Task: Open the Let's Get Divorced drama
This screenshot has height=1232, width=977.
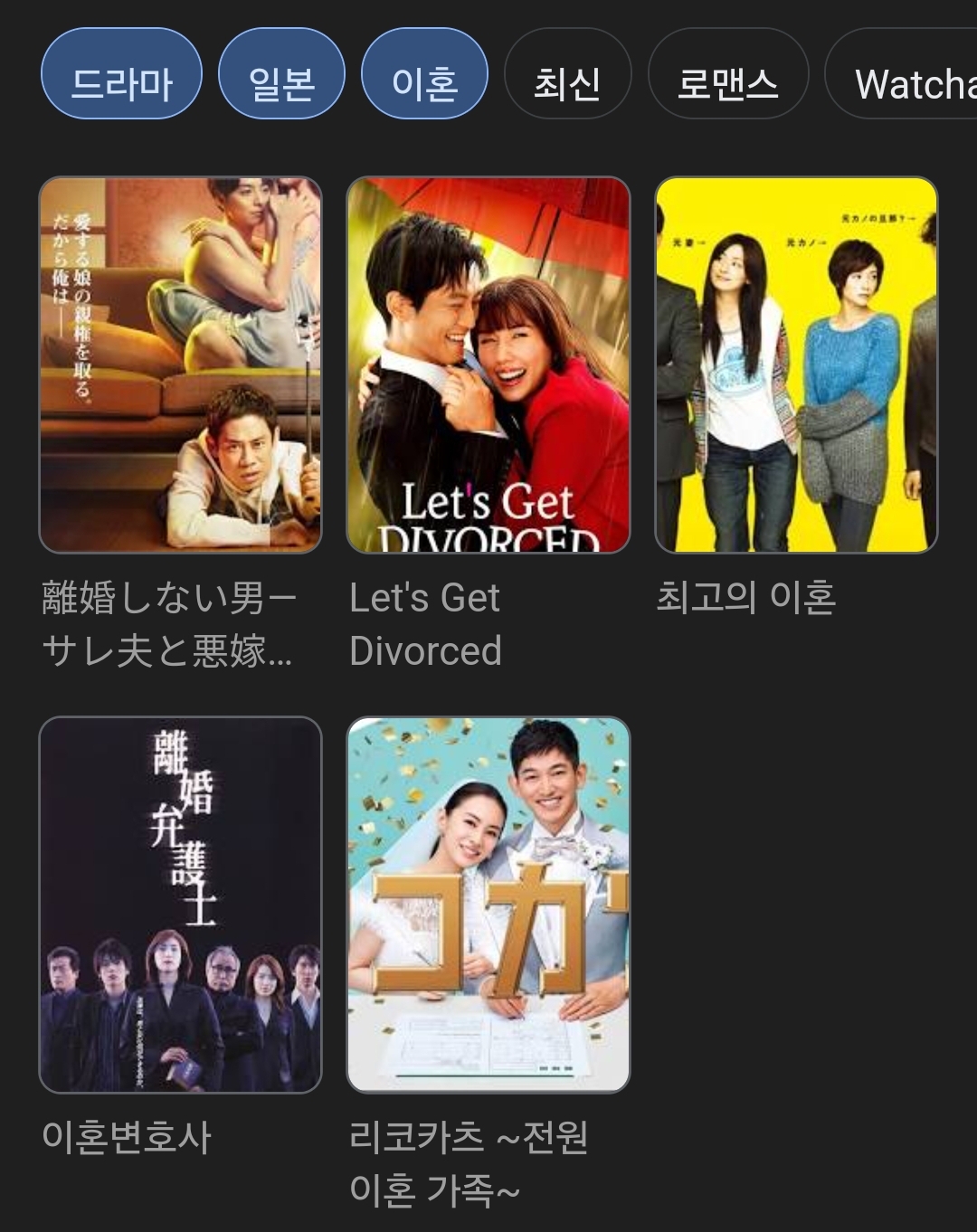Action: pos(488,365)
